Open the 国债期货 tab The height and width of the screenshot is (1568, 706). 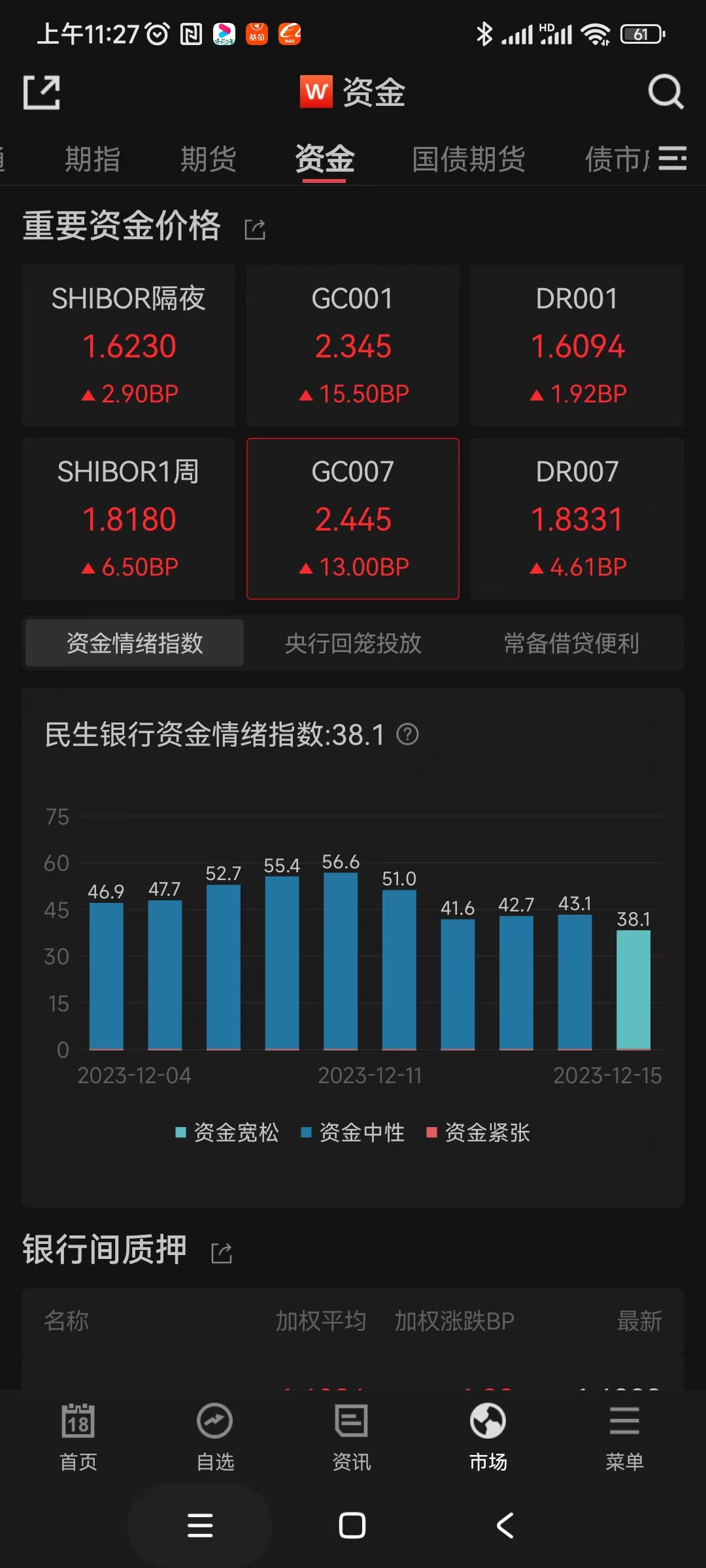[469, 159]
